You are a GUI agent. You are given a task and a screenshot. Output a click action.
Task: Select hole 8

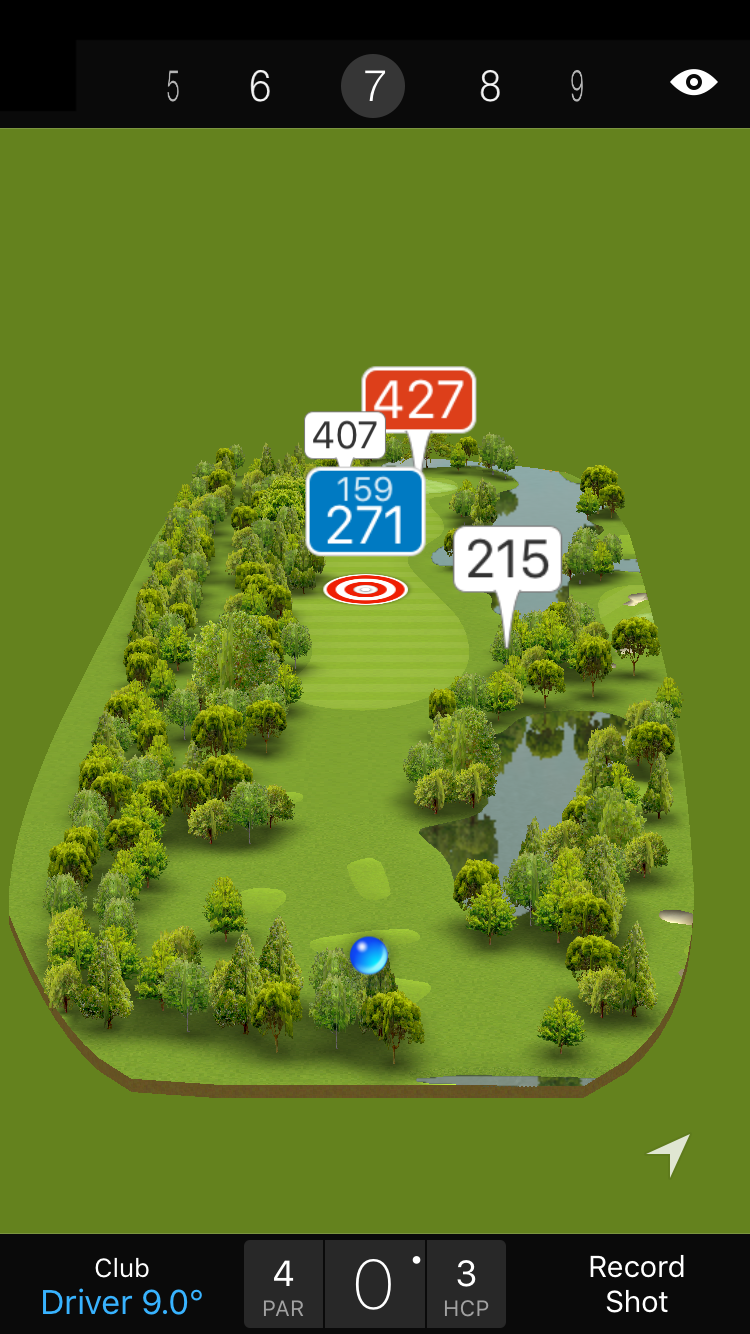click(x=489, y=87)
